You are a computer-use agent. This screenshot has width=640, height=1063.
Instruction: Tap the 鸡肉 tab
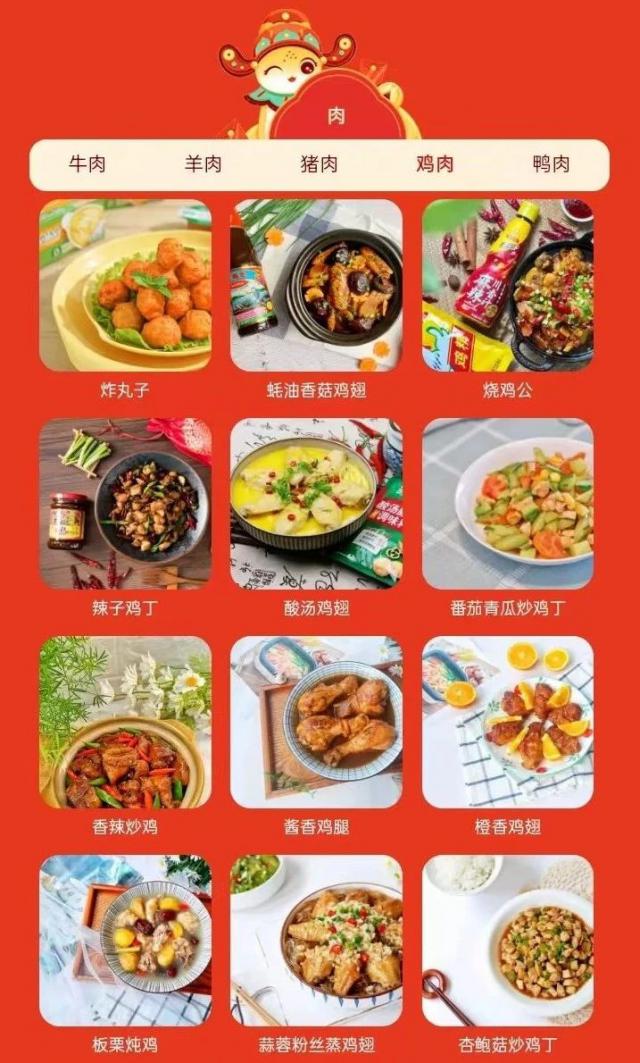pos(435,164)
